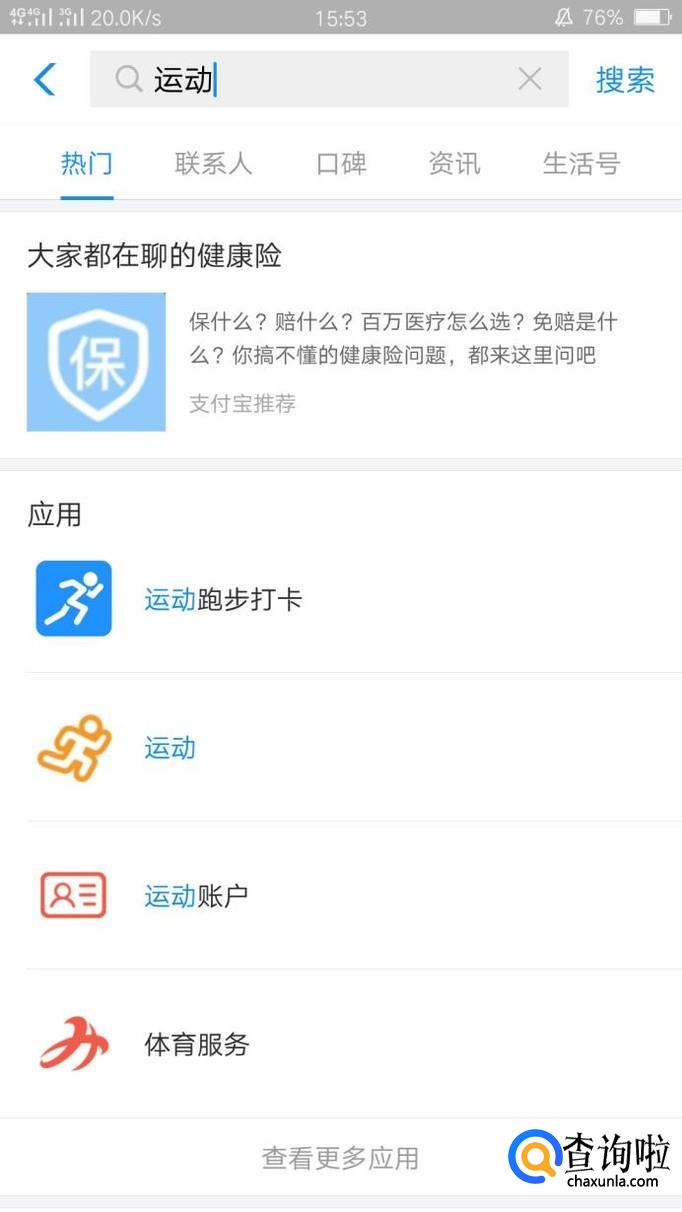682x1212 pixels.
Task: Open the 运动账户 app
Action: point(341,895)
